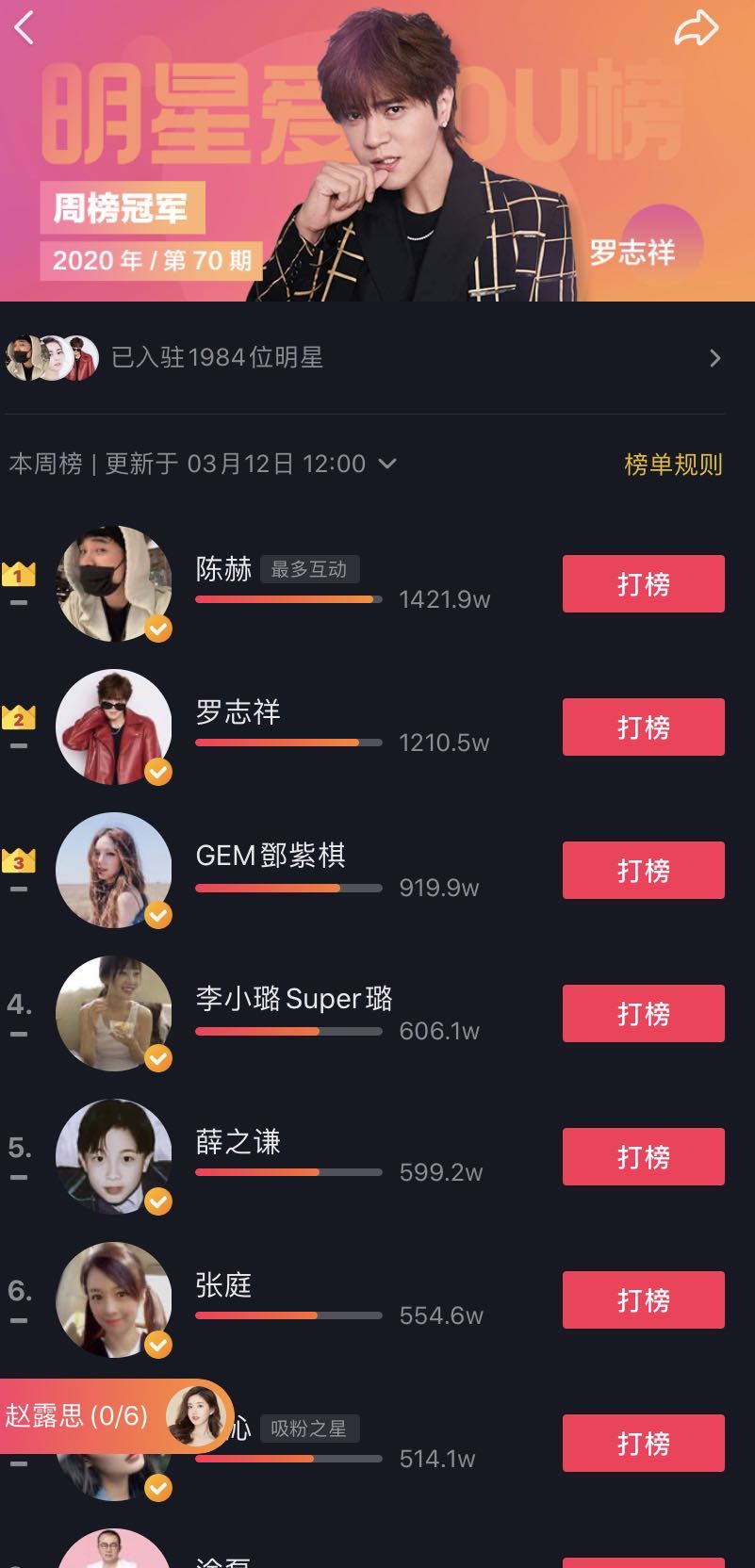
Task: View 罗志祥's profile from the list avatar
Action: click(114, 727)
